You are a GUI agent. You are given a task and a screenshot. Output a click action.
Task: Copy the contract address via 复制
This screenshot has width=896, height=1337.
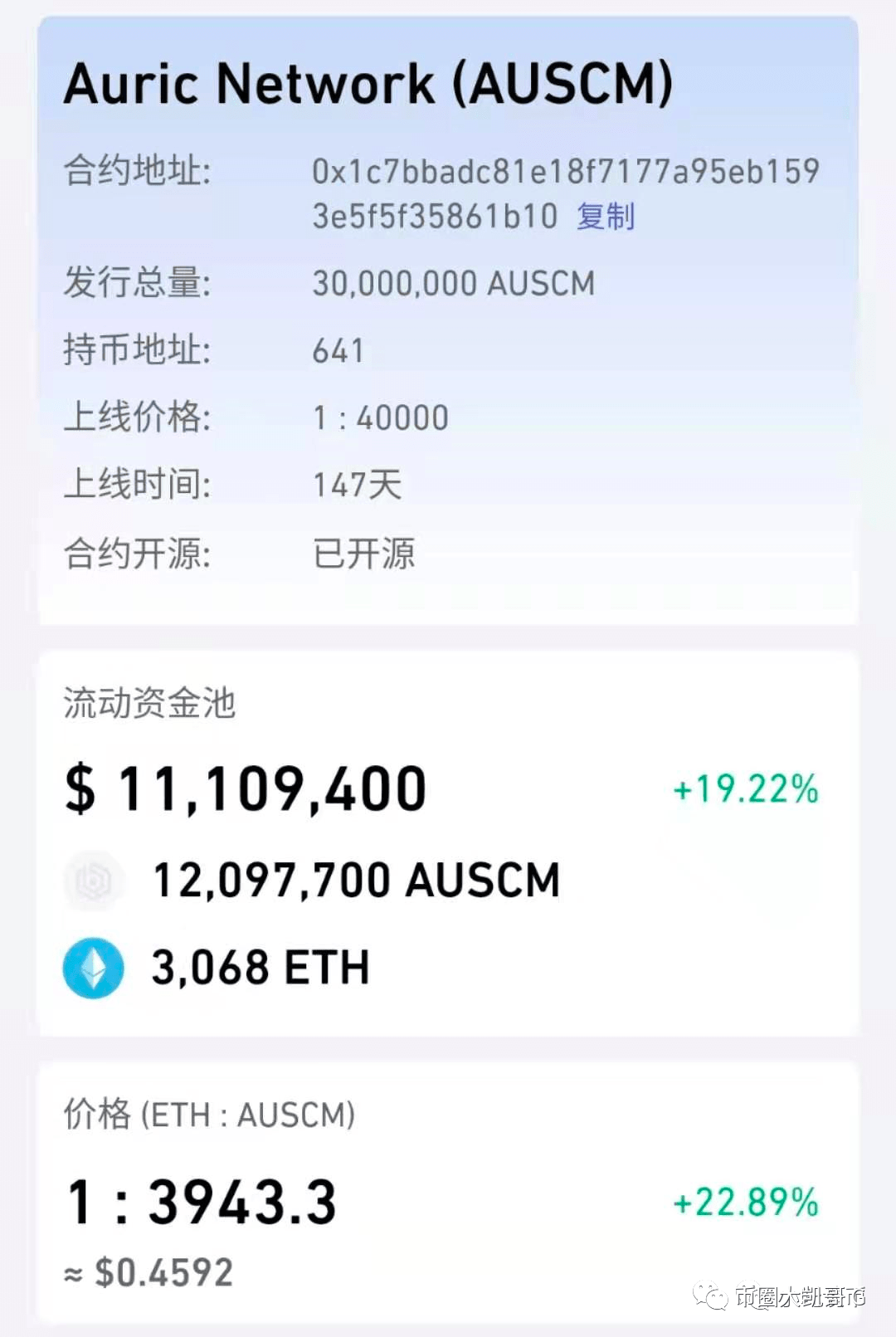606,217
